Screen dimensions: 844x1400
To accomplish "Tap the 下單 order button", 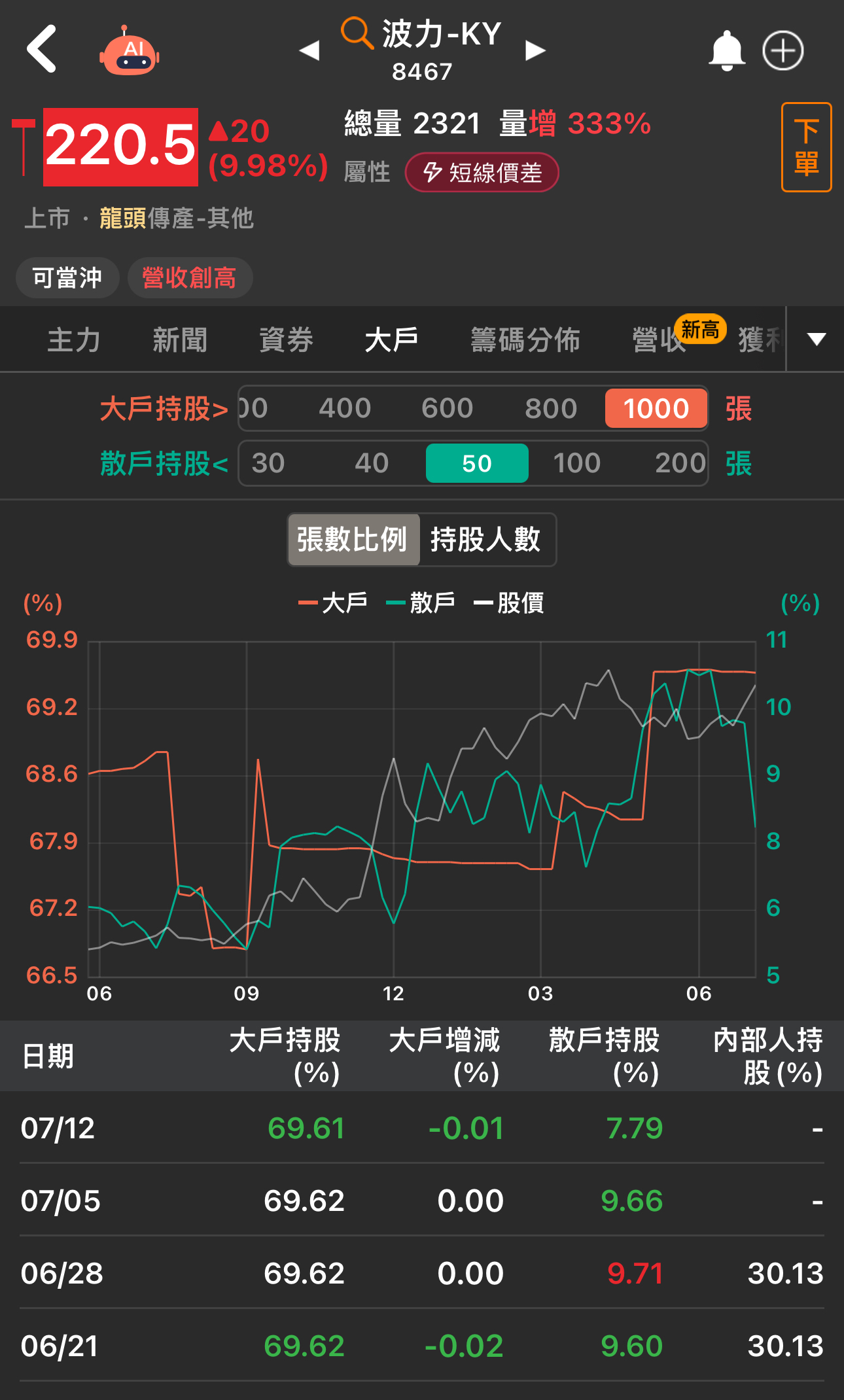I will (x=805, y=147).
